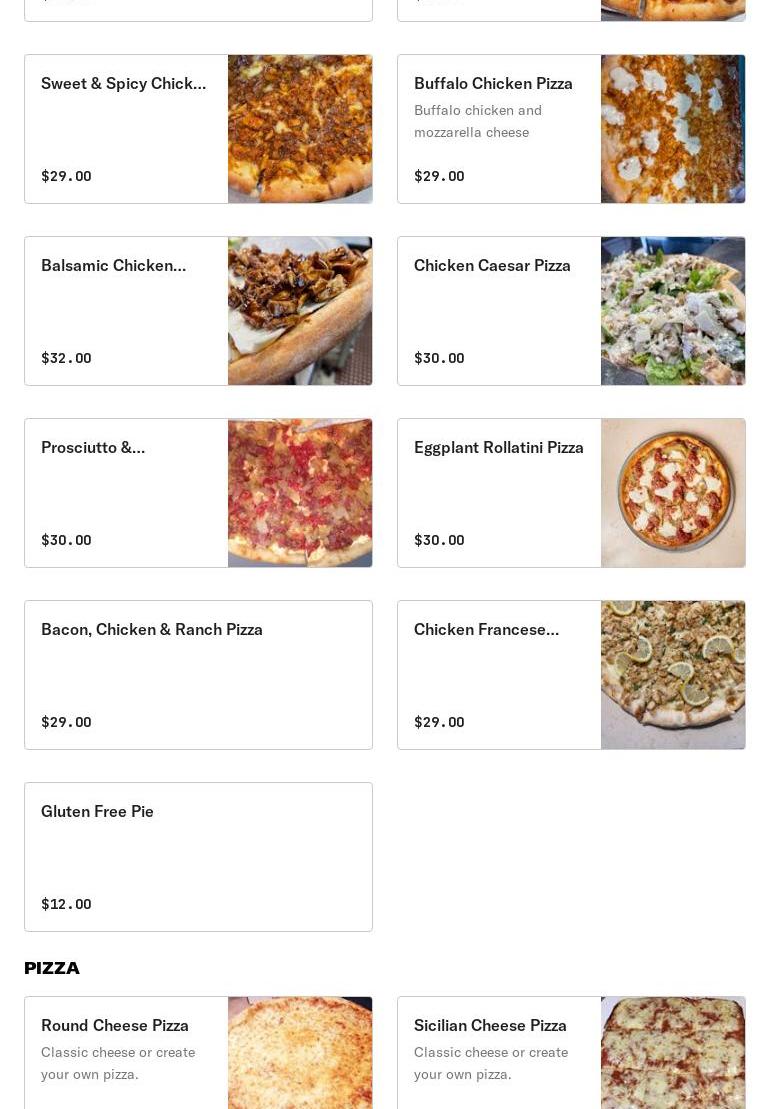Tap the Gluten Free Pie item
The image size is (770, 1109).
click(x=198, y=857)
